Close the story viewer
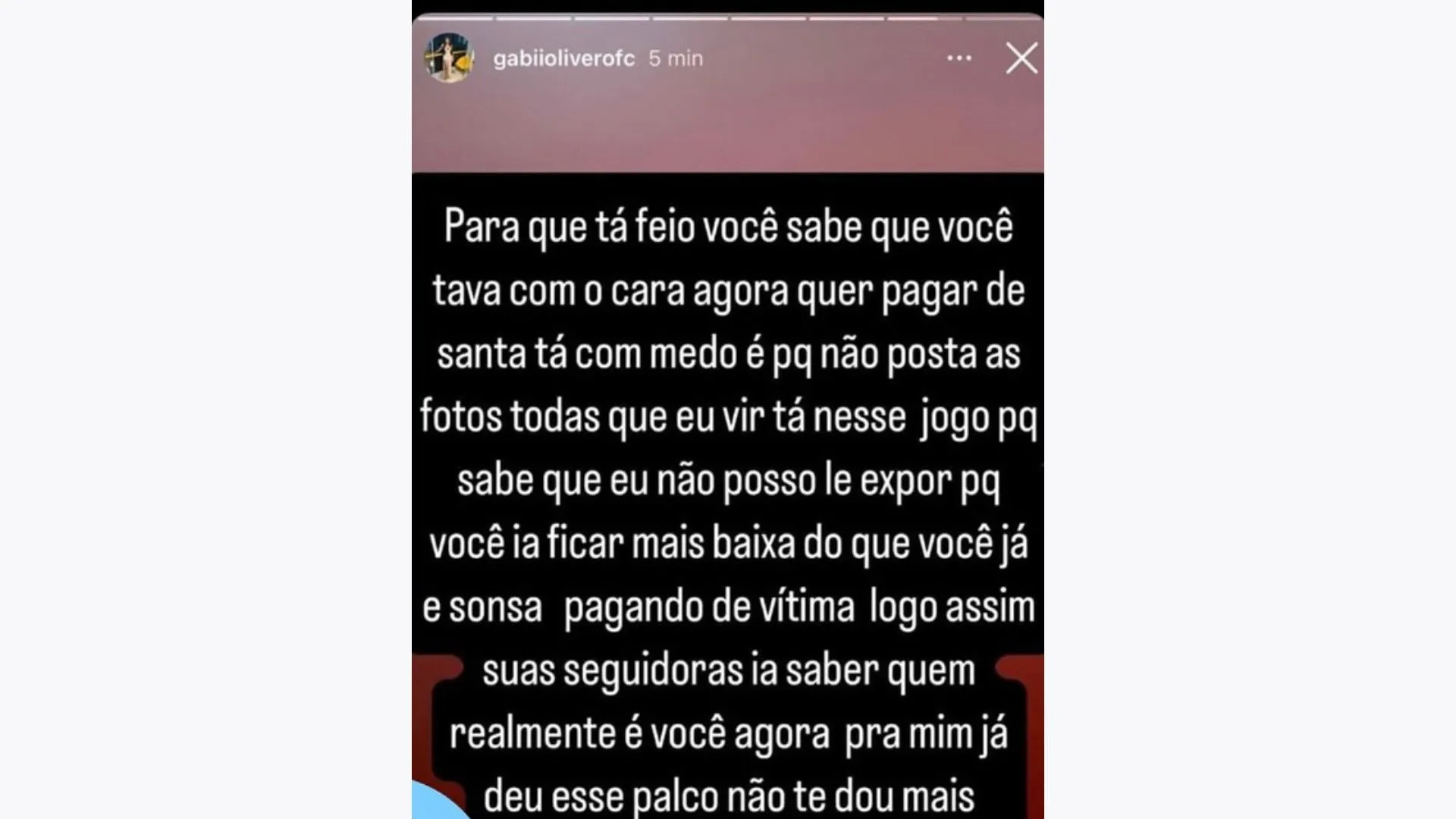 coord(1021,58)
